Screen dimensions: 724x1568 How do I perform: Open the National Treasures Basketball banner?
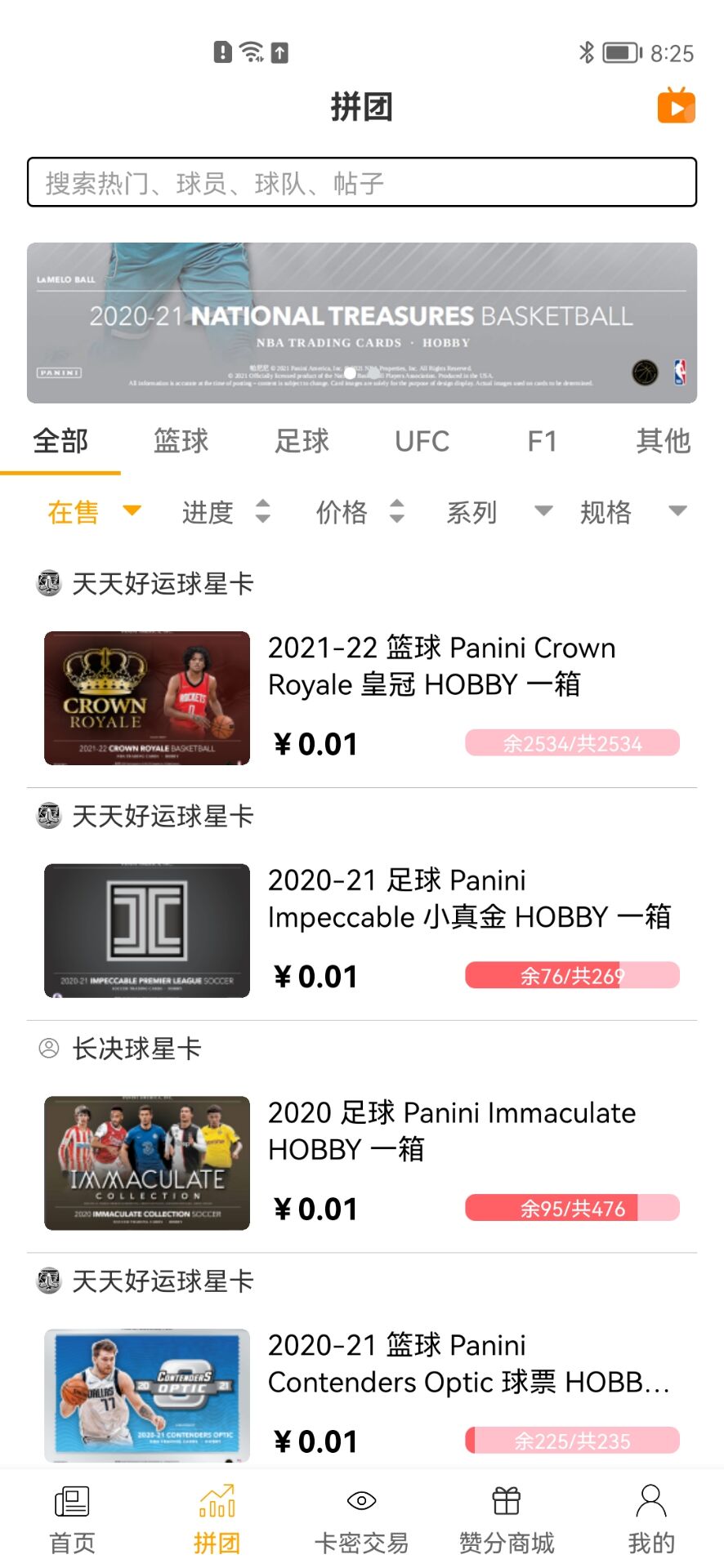click(362, 323)
